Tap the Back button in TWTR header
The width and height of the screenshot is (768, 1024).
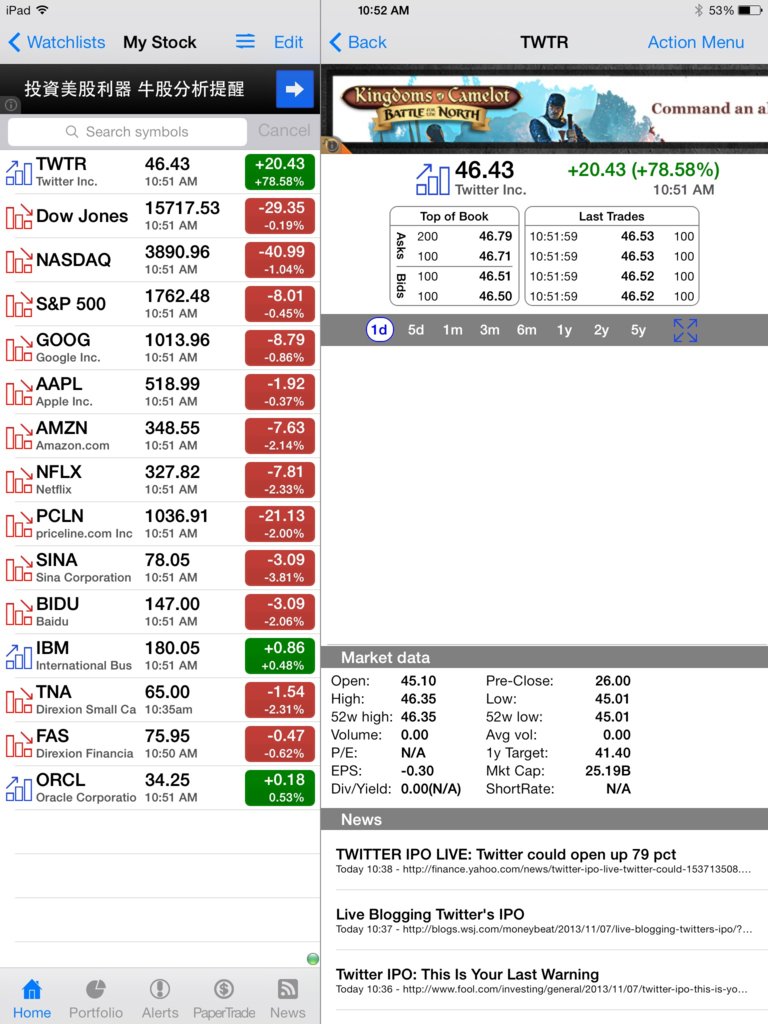pos(358,42)
